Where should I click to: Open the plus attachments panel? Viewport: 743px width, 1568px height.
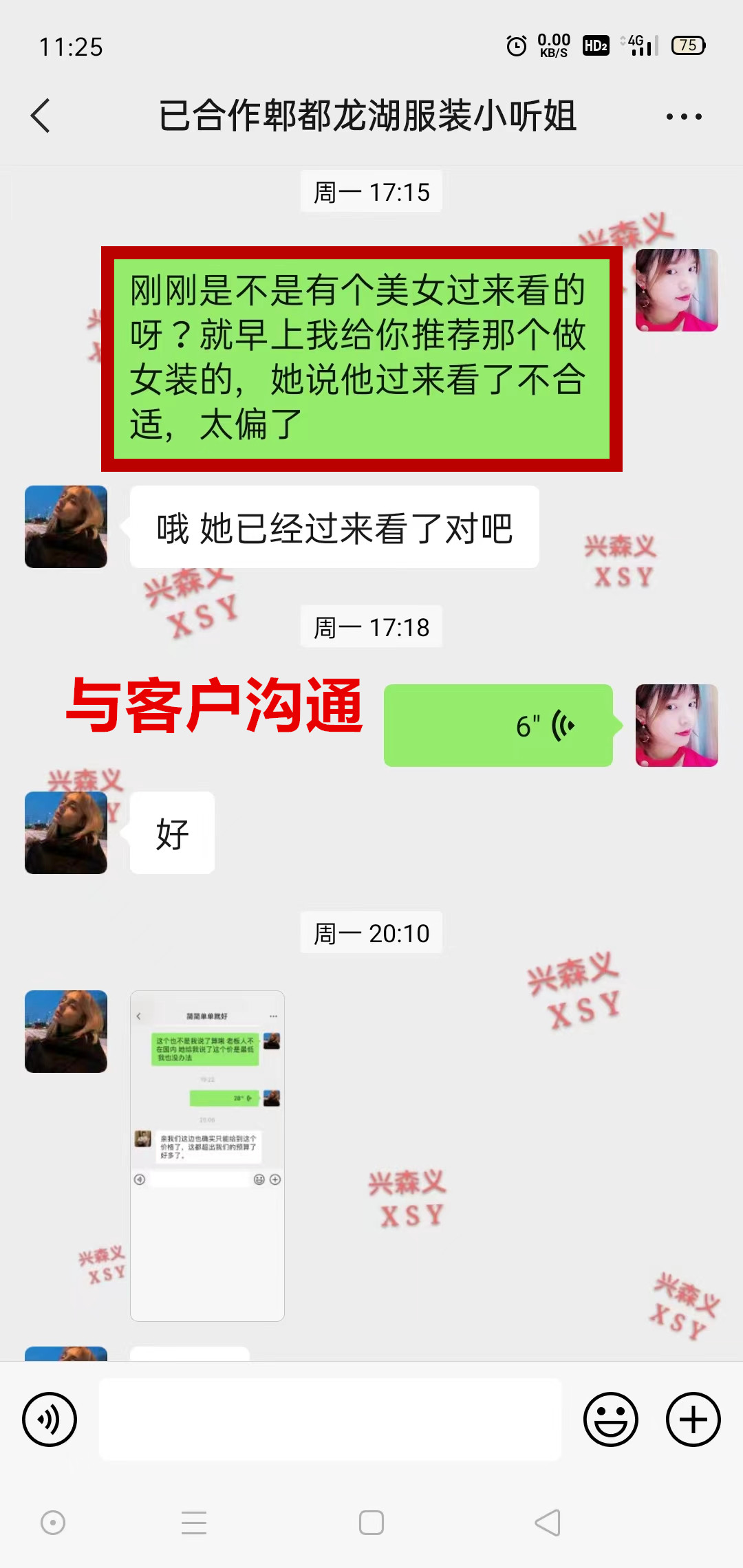tap(693, 1419)
